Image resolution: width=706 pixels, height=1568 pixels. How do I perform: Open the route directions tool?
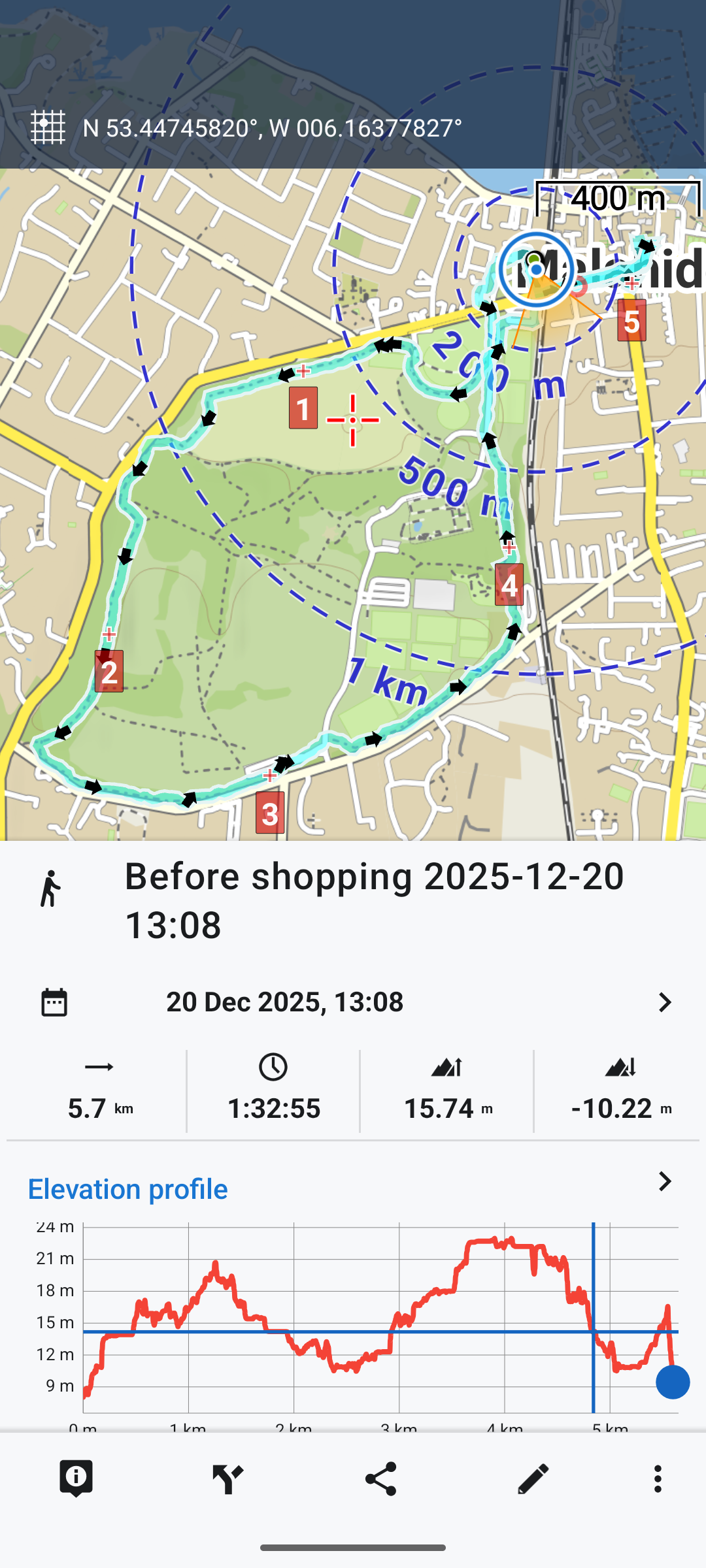tap(228, 1479)
